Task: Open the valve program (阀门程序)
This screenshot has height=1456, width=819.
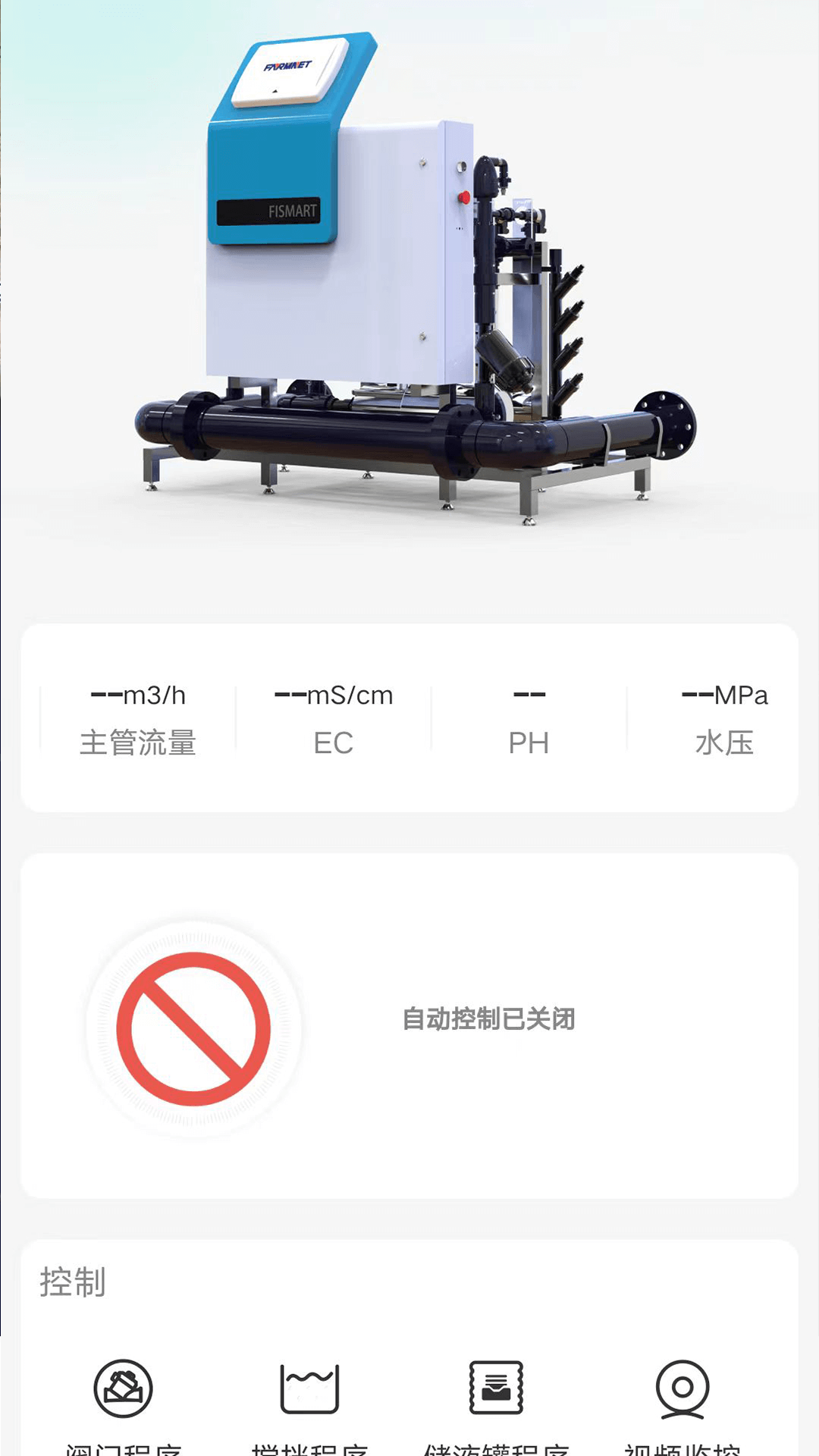Action: click(x=124, y=1389)
